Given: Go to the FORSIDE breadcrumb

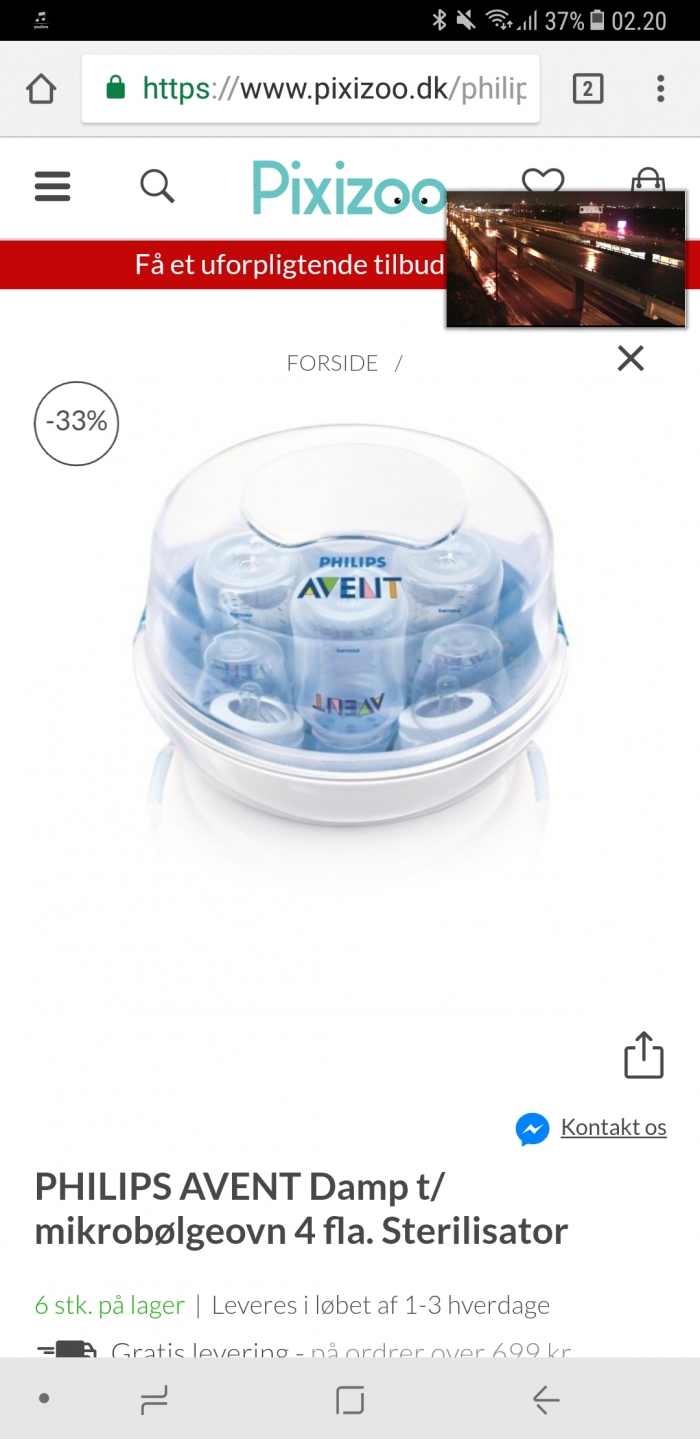Looking at the screenshot, I should [332, 363].
